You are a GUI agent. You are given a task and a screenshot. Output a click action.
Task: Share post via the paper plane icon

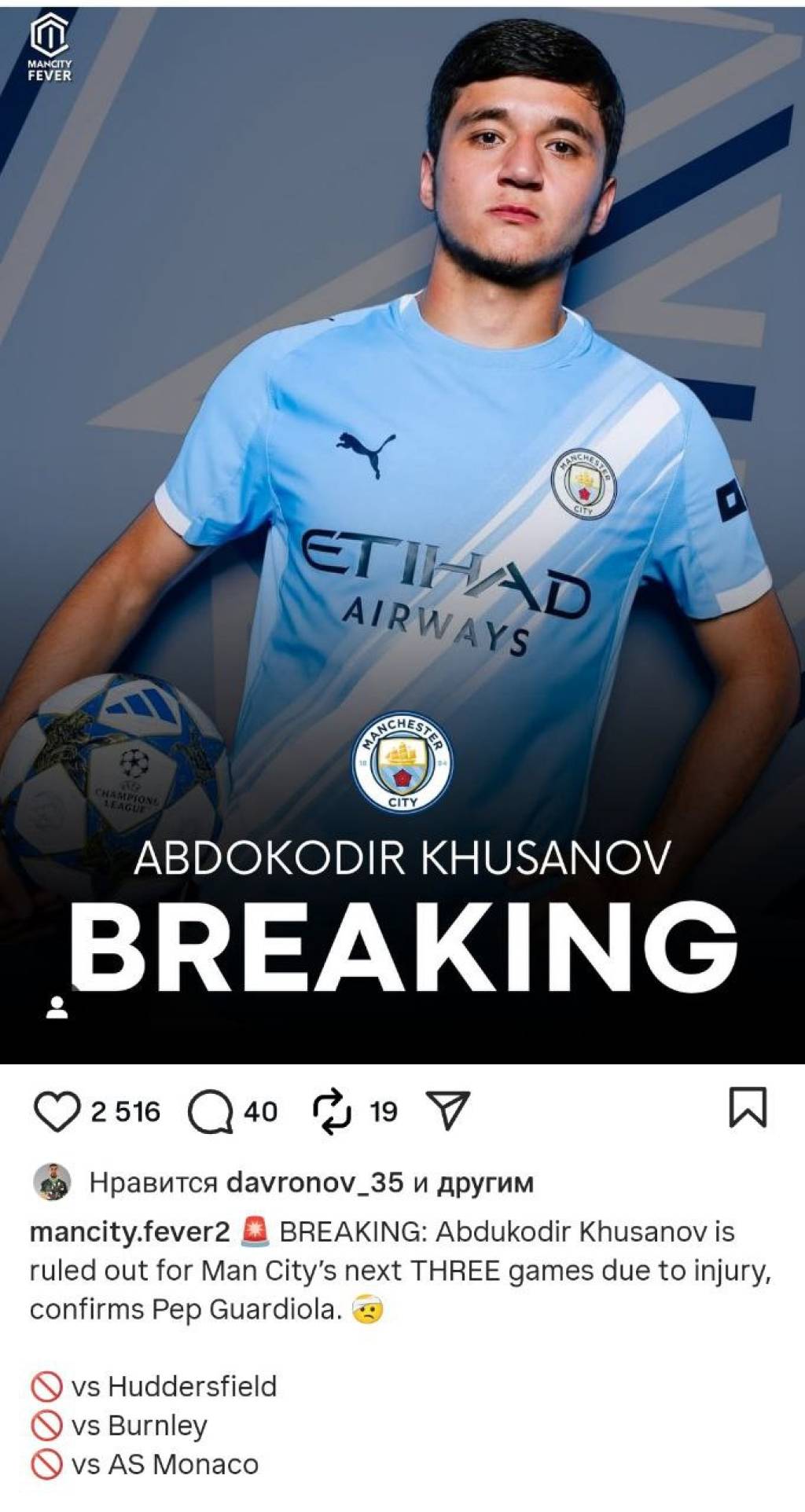pyautogui.click(x=447, y=1111)
